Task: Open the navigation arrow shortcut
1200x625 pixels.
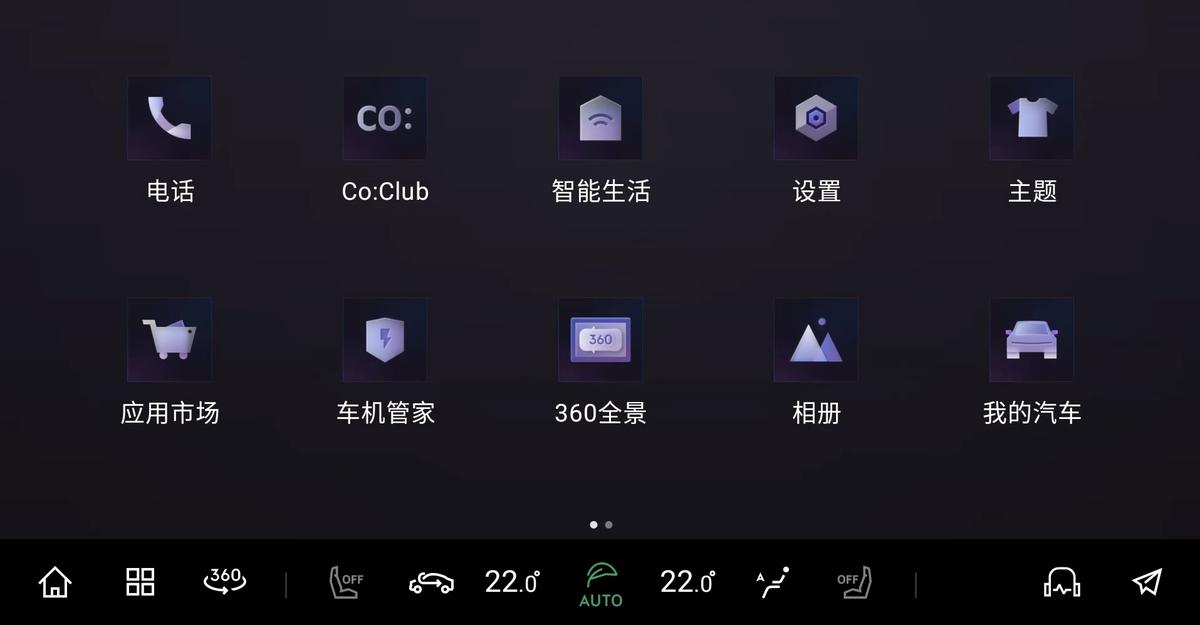Action: (1147, 582)
